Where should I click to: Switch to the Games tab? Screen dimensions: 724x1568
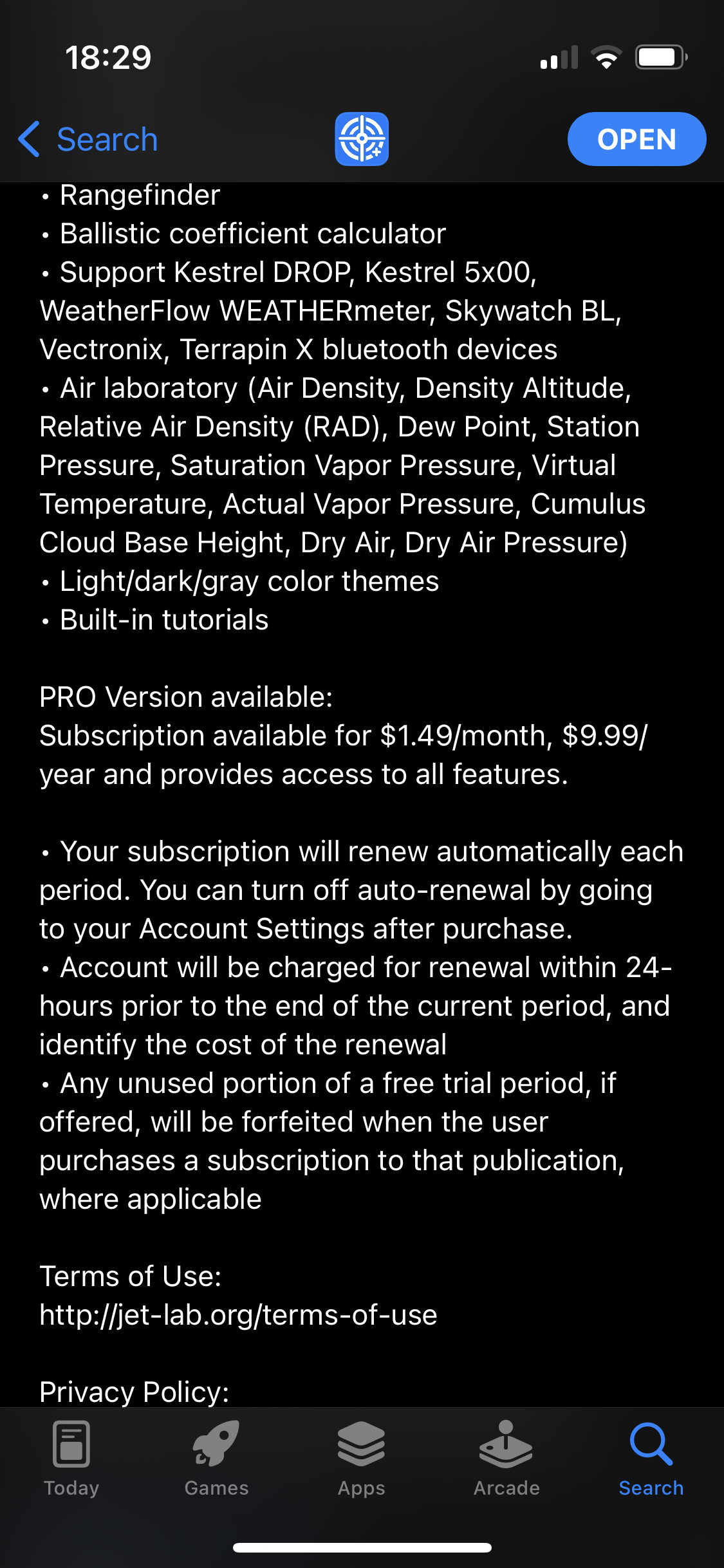[x=216, y=1459]
